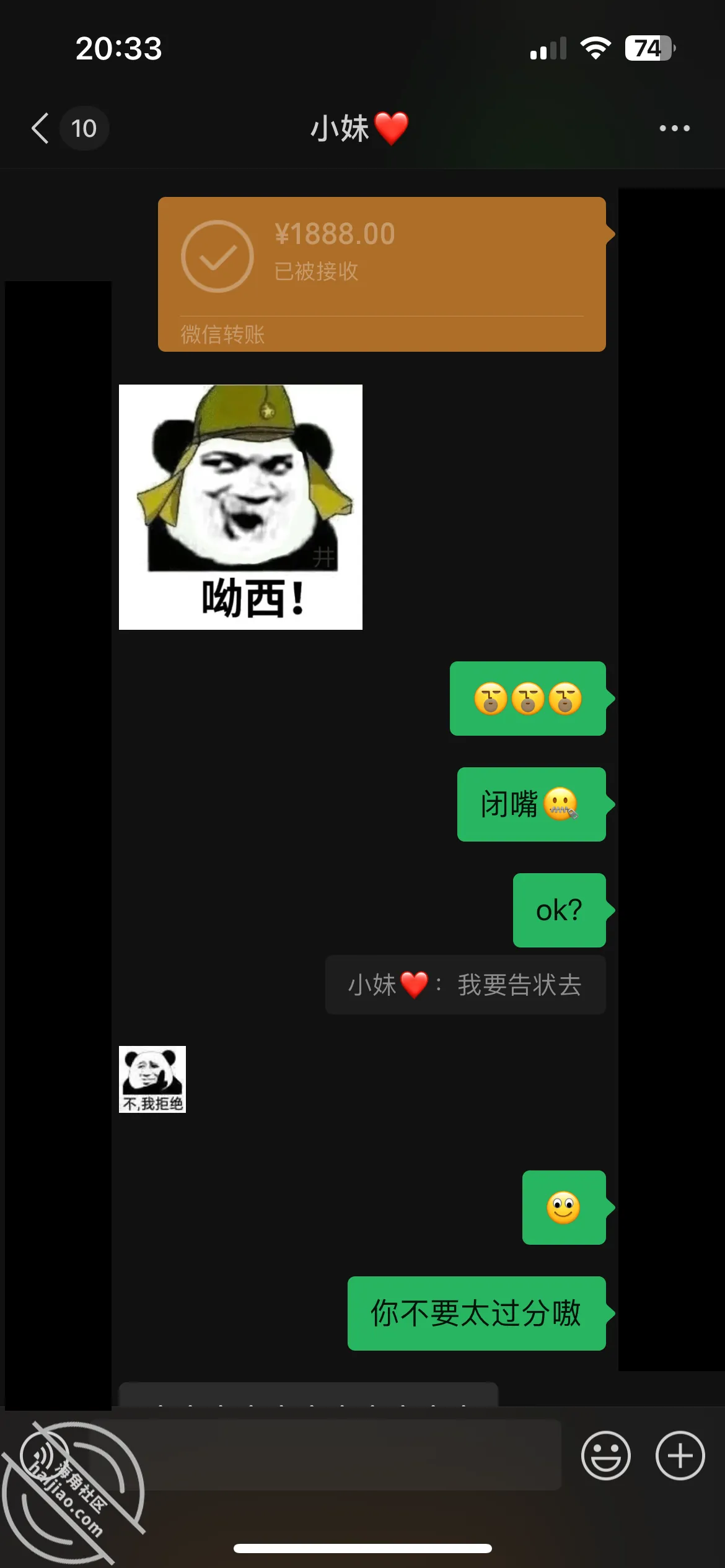Screen dimensions: 725x1568
Task: Tap the quoted reply 我要告状去
Action: [x=465, y=985]
